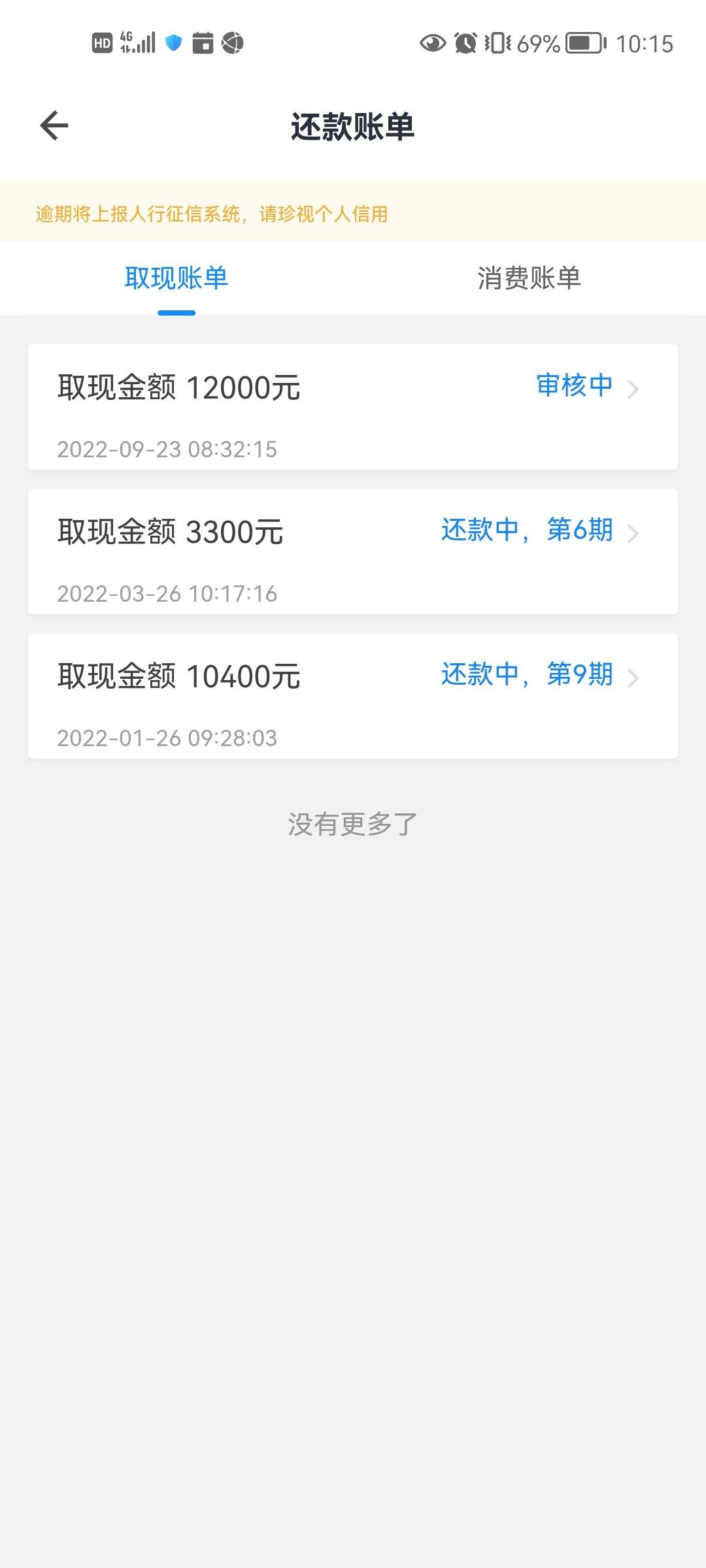Open the 12000元 withdrawal under review

pos(353,407)
